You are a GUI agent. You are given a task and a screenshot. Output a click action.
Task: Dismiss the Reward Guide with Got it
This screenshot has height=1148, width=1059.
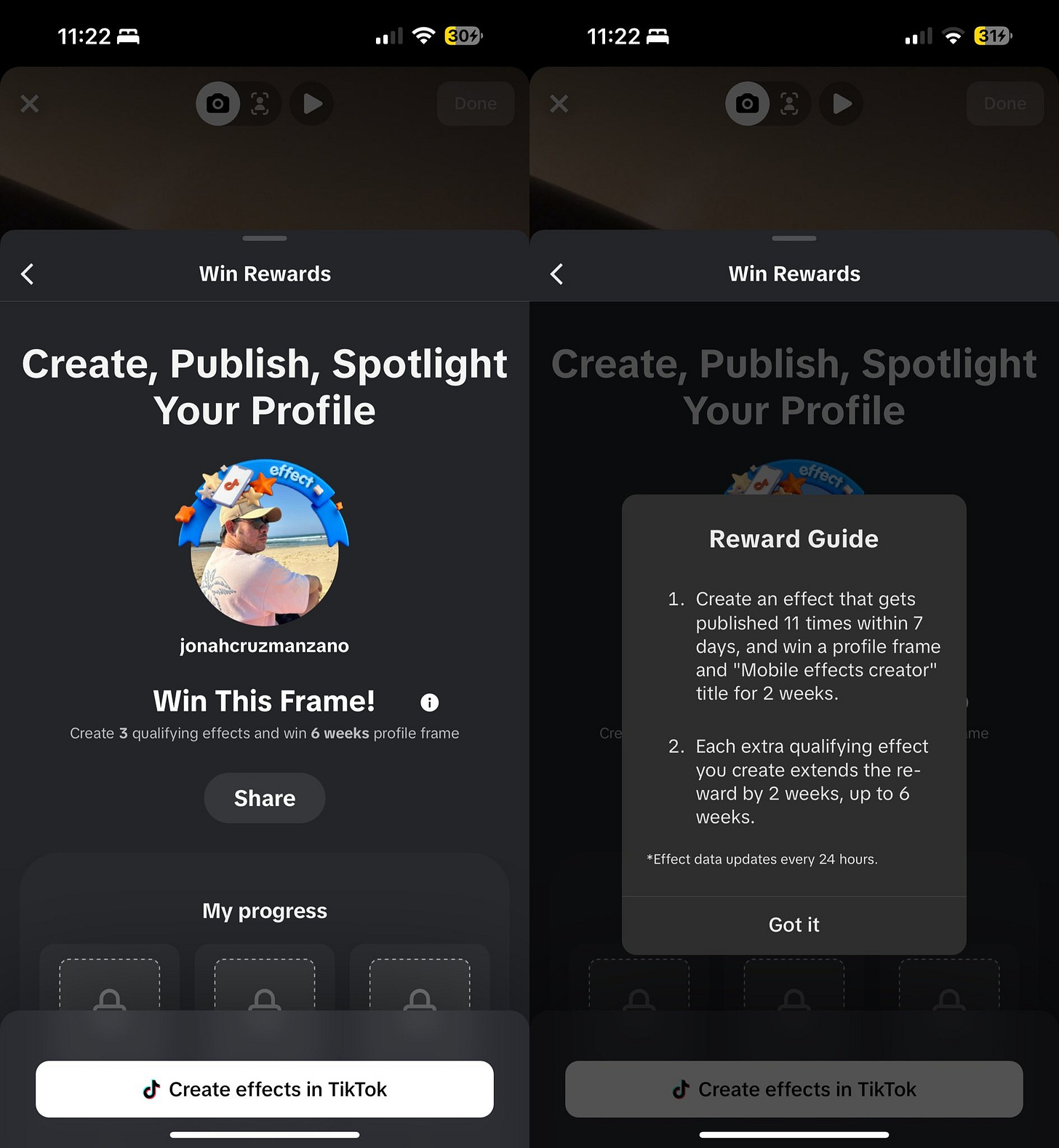coord(794,925)
